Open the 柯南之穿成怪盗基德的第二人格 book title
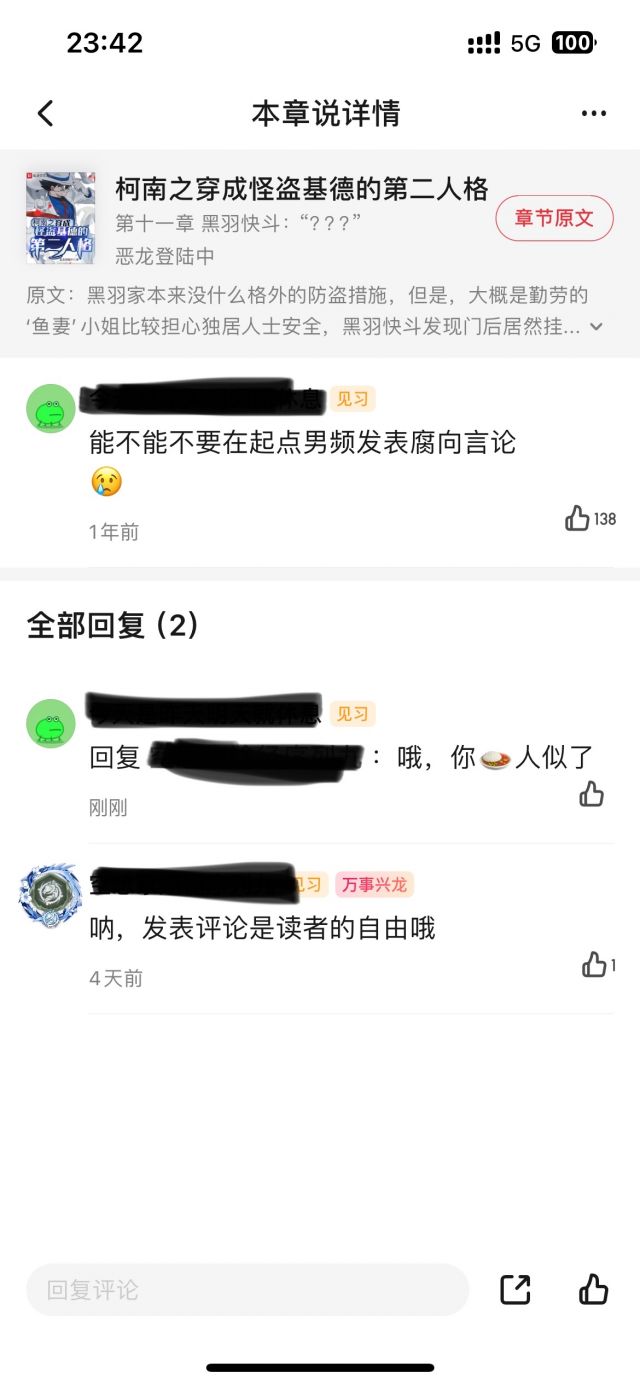This screenshot has width=640, height=1385. coord(301,188)
